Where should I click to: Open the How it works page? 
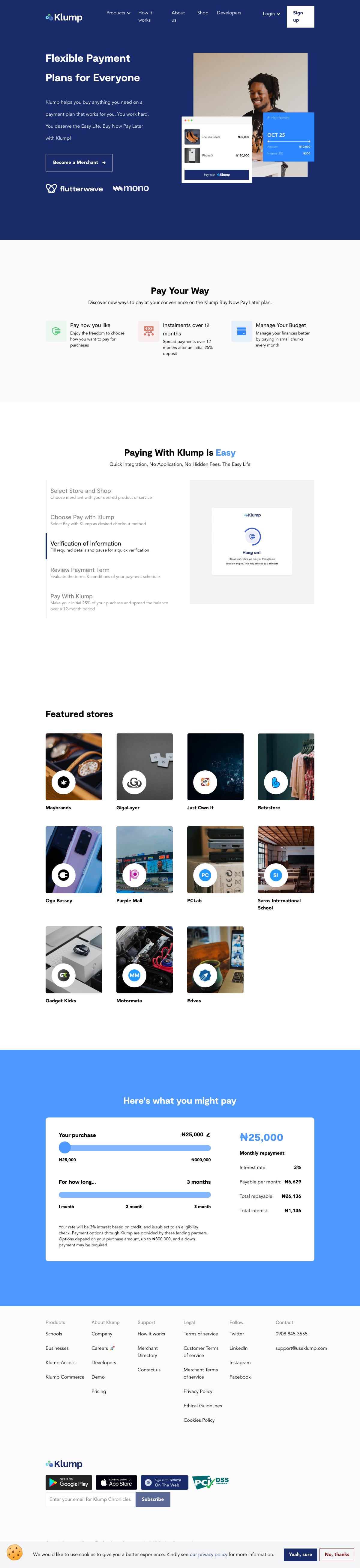coord(145,16)
